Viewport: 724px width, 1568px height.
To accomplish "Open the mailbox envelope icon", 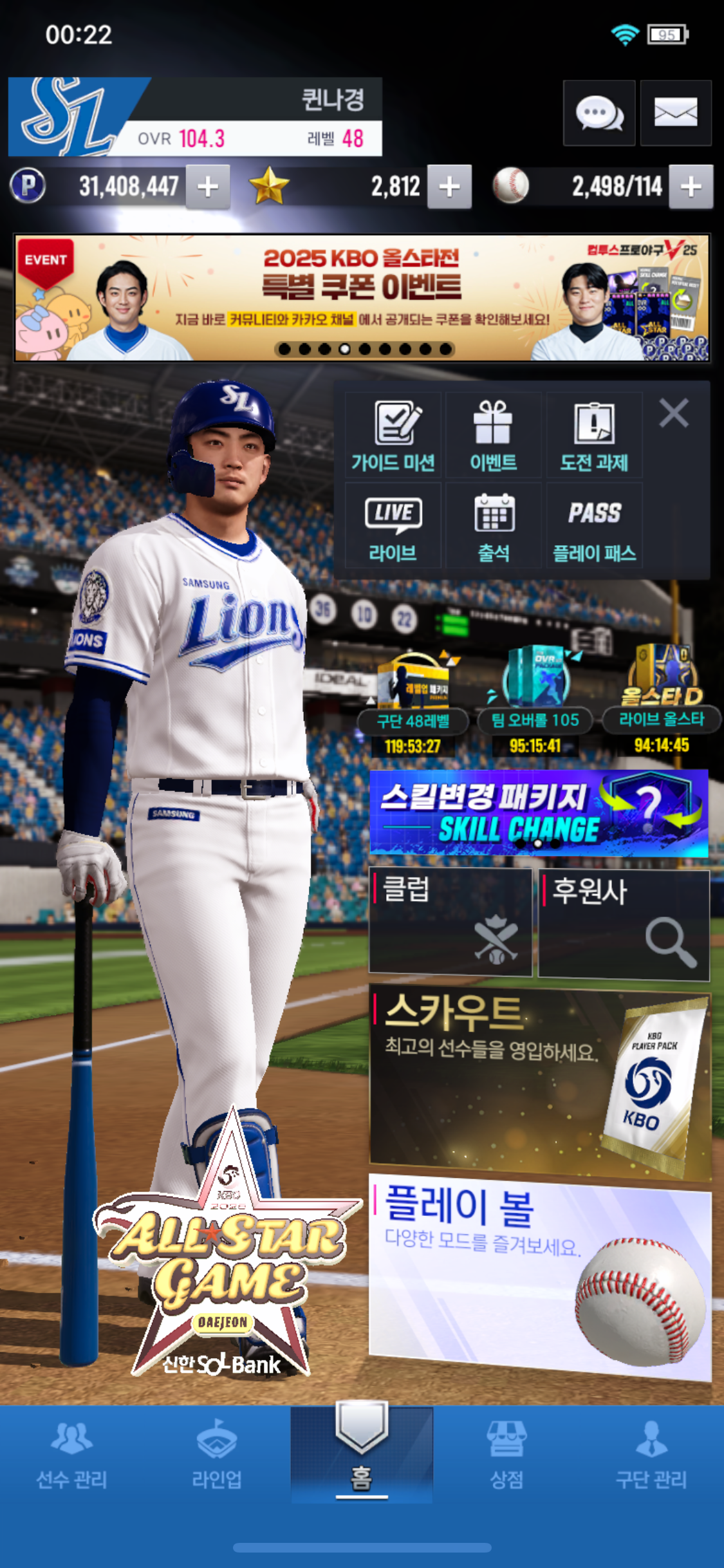I will click(x=676, y=113).
